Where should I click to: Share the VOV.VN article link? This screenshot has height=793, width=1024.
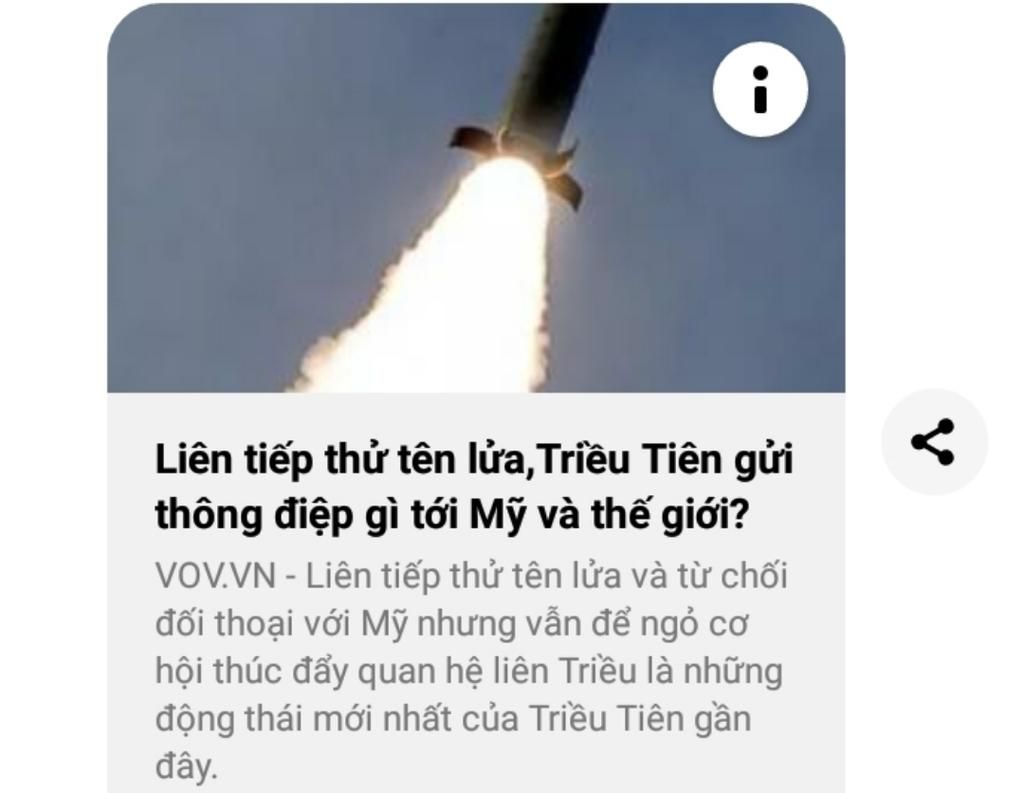pyautogui.click(x=934, y=442)
